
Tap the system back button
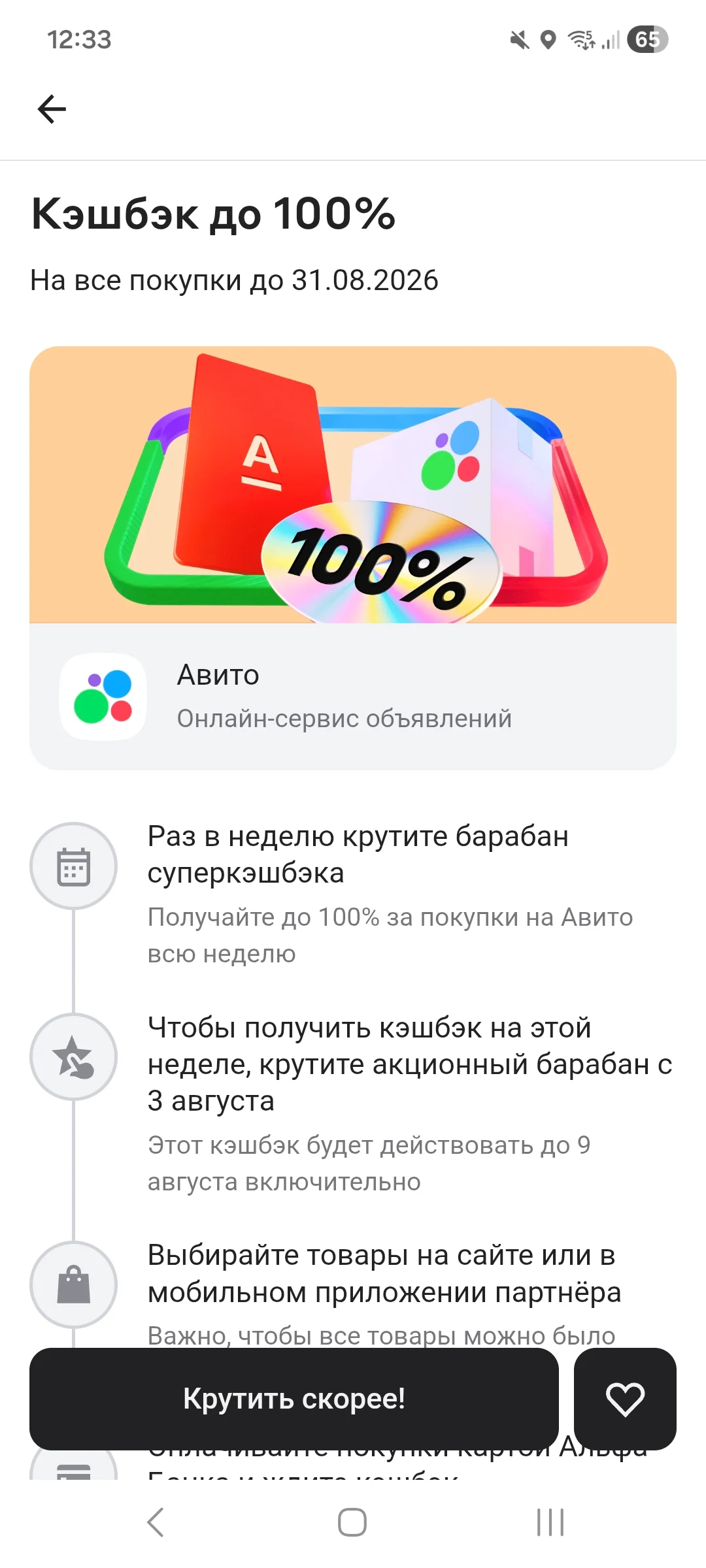(156, 1522)
